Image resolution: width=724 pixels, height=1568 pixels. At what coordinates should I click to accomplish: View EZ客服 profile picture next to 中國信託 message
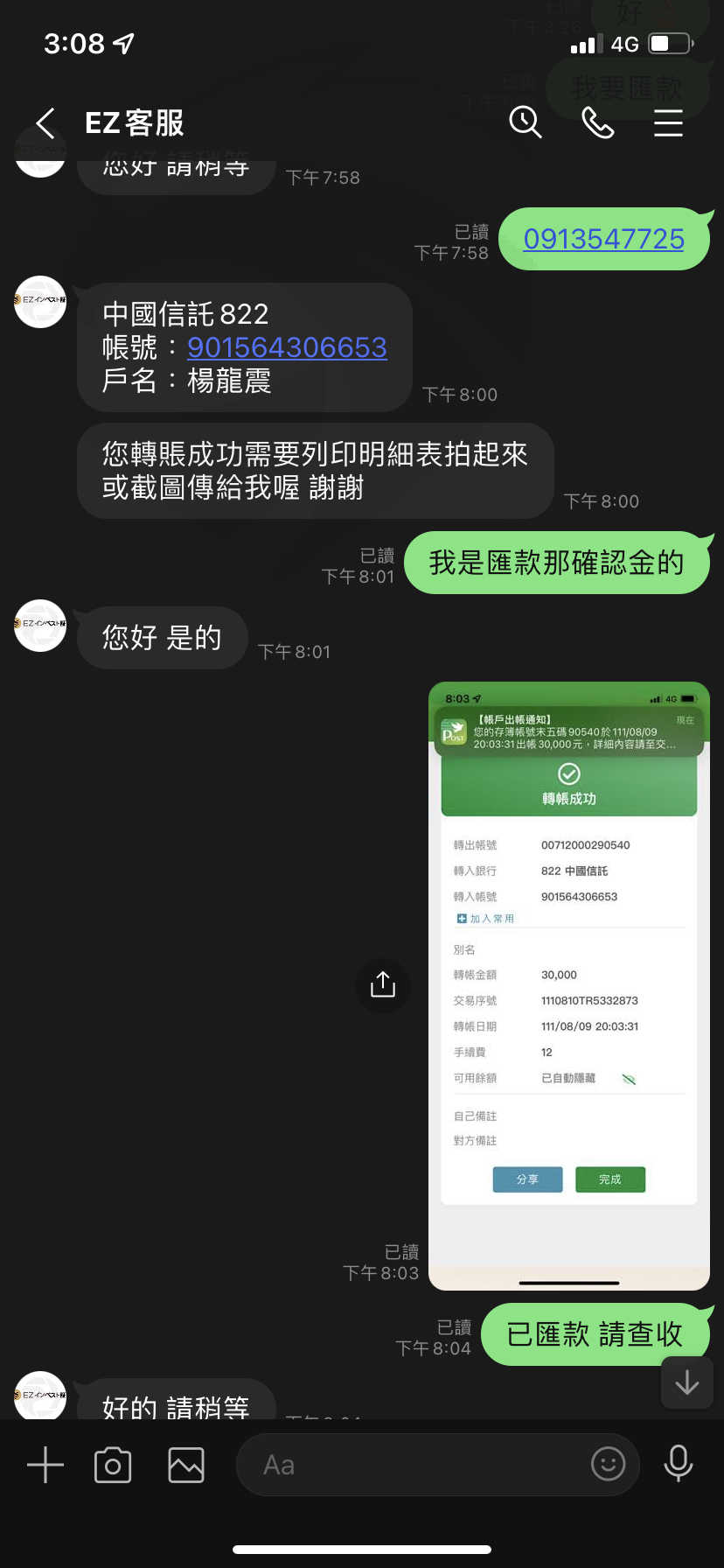[x=40, y=302]
